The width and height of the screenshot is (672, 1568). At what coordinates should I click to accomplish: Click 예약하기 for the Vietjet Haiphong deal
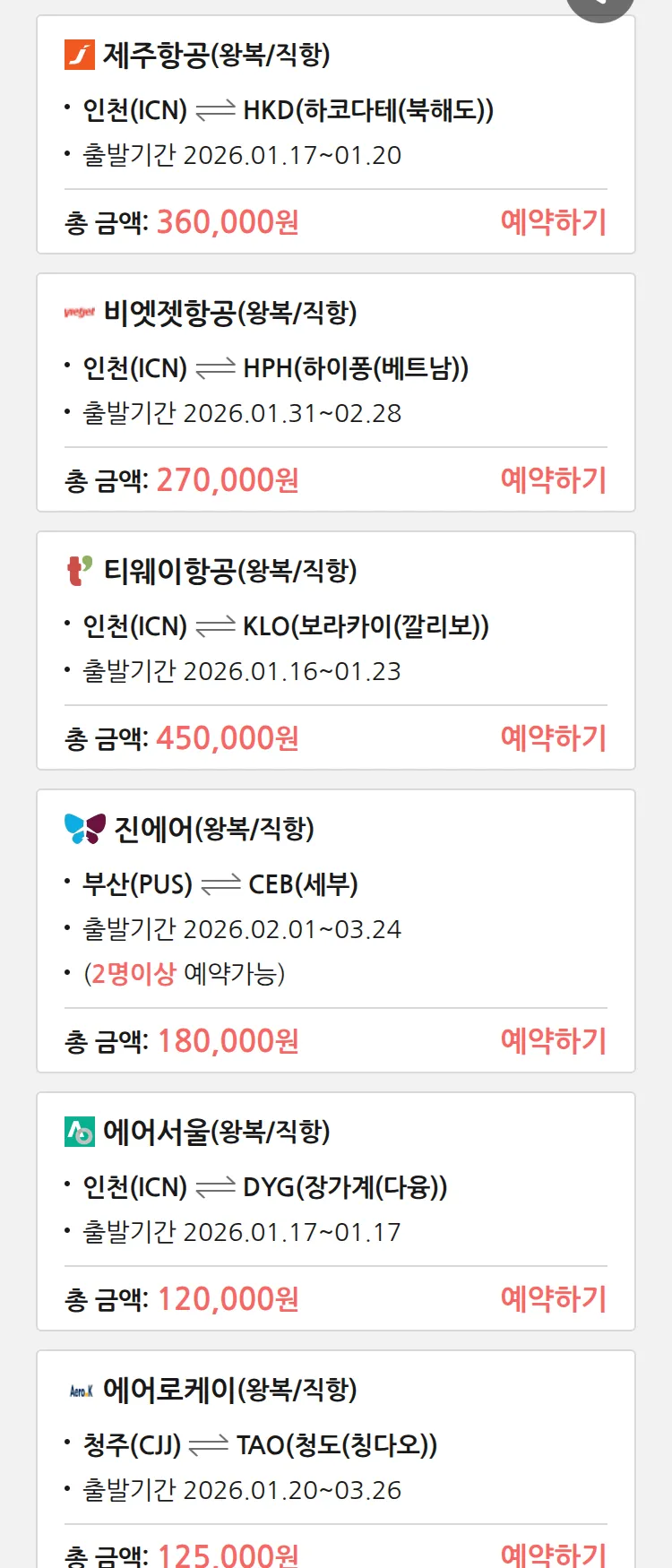pos(554,481)
